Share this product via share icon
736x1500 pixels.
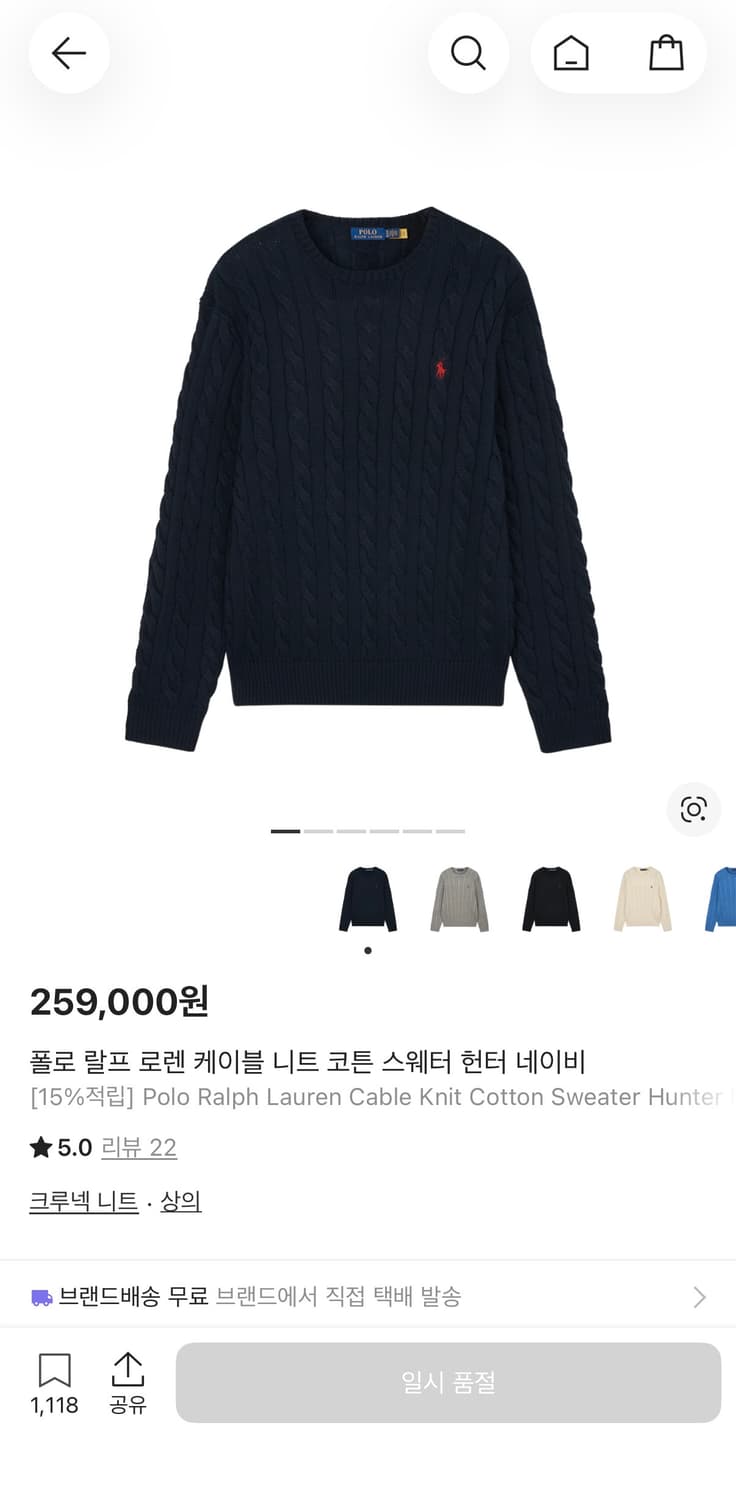[x=128, y=1368]
